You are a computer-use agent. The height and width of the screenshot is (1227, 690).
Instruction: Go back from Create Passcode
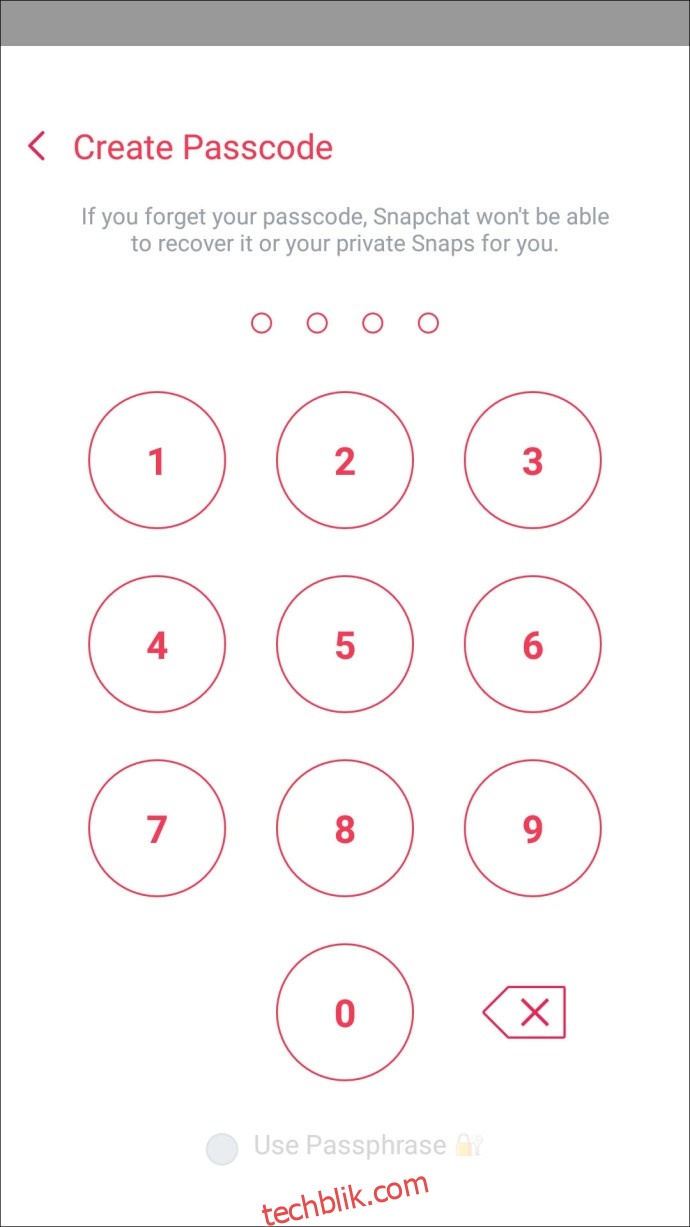coord(37,146)
